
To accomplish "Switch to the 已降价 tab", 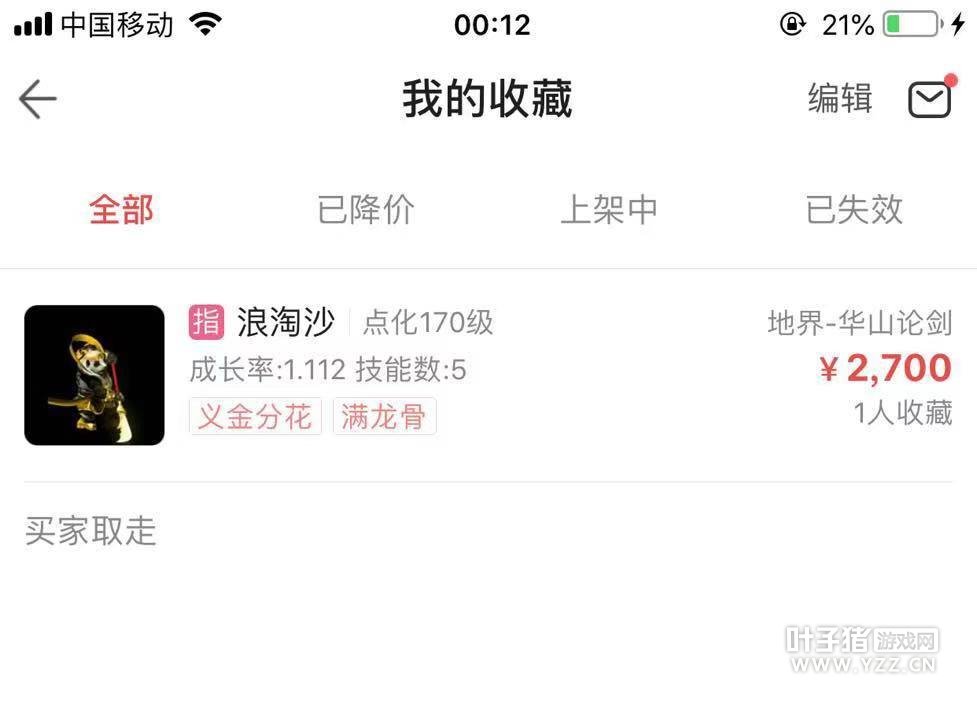I will coord(365,210).
